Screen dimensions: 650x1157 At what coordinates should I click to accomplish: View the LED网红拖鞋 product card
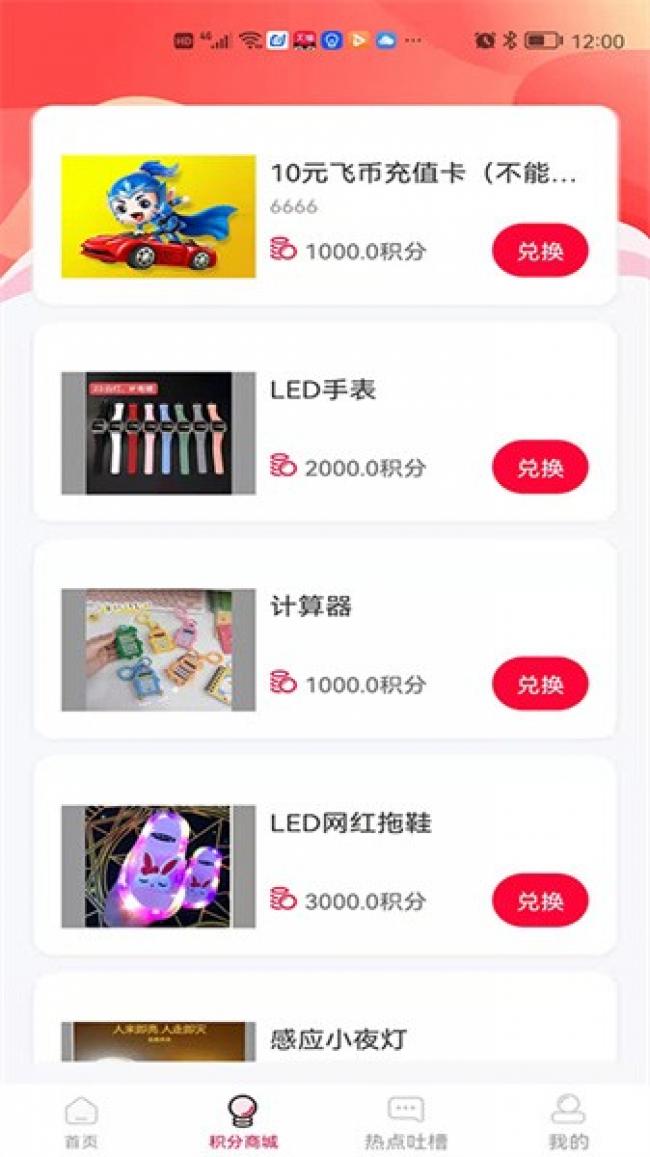click(x=325, y=855)
